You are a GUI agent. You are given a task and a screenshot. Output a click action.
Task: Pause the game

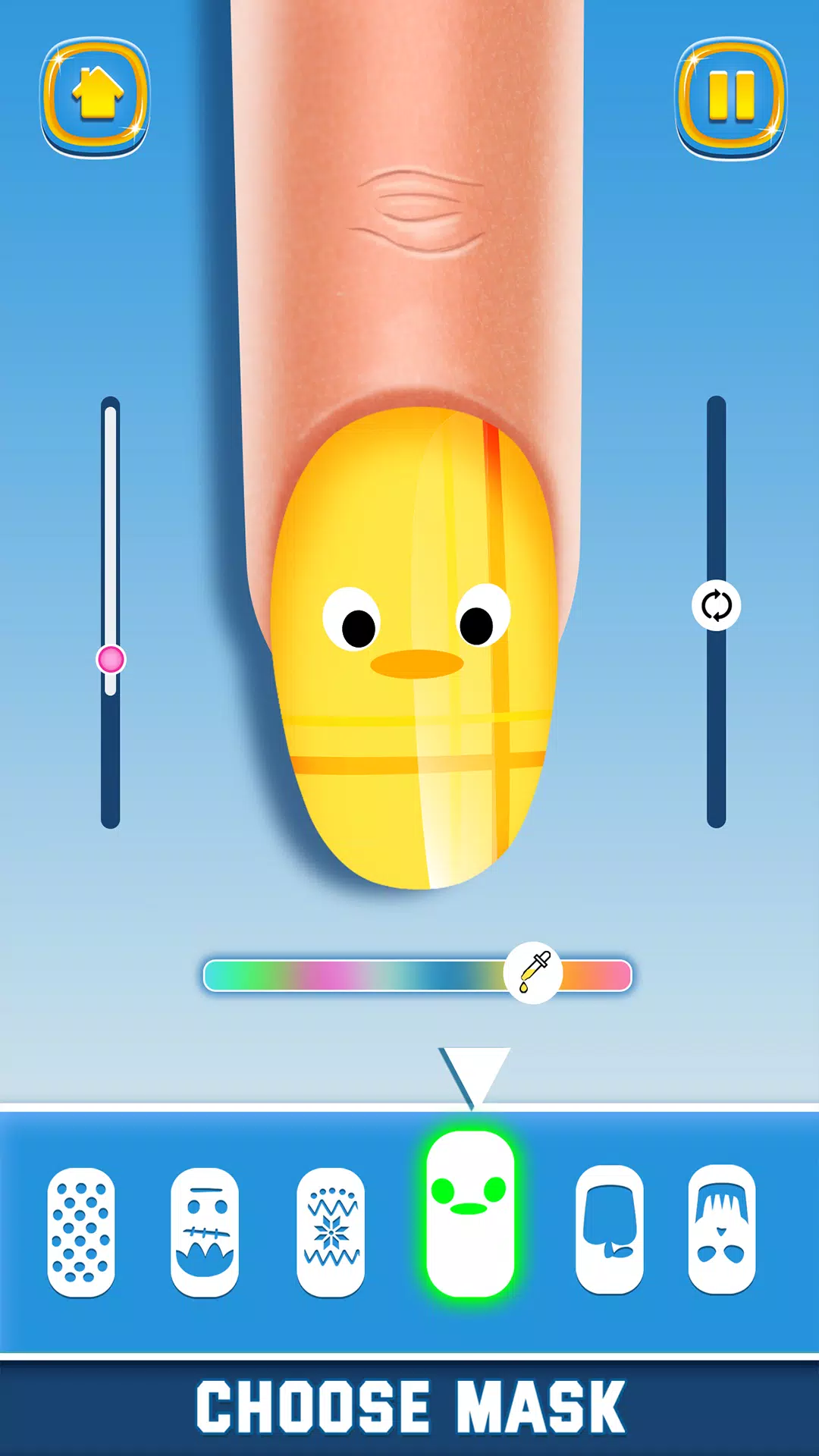point(731,96)
